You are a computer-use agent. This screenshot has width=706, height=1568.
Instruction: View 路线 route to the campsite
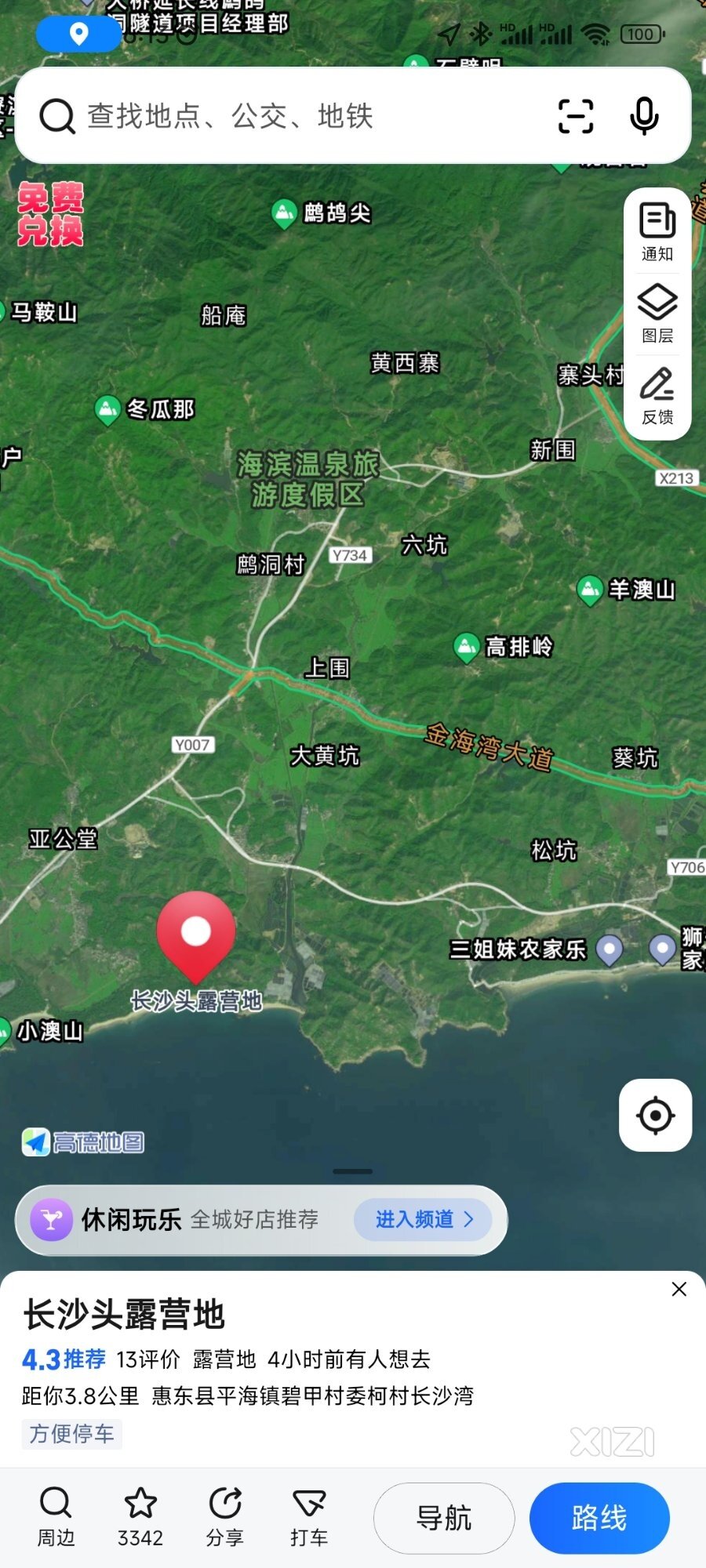599,1518
